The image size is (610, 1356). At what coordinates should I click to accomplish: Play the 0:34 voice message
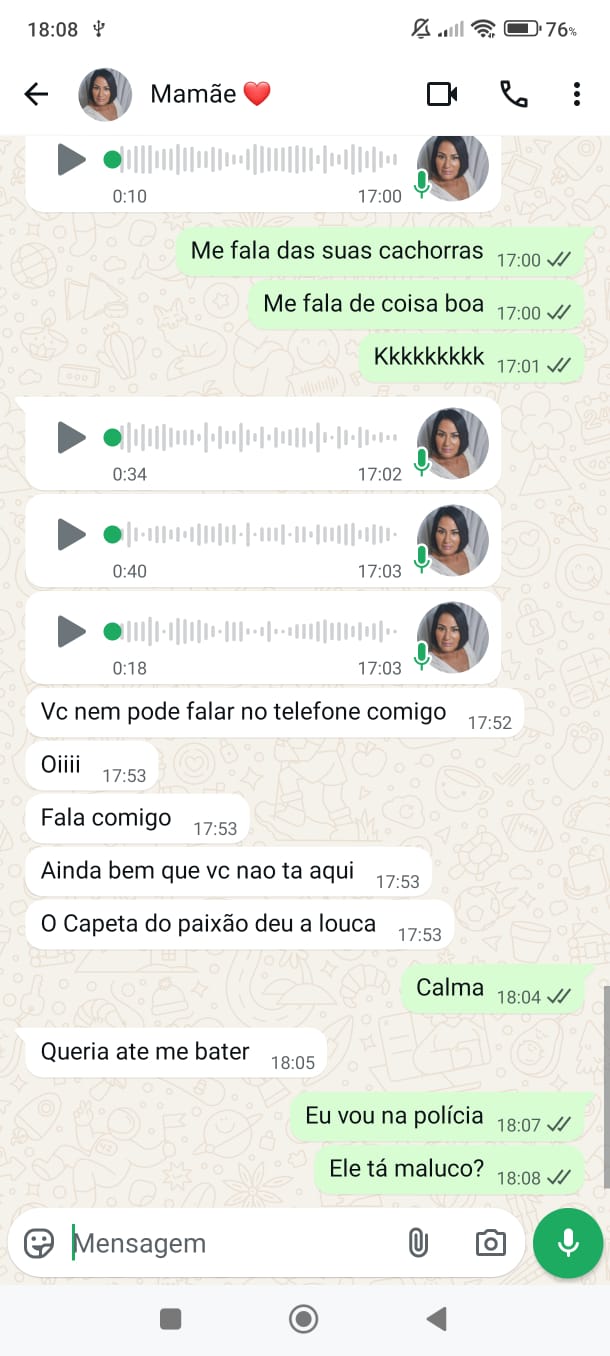pos(71,437)
